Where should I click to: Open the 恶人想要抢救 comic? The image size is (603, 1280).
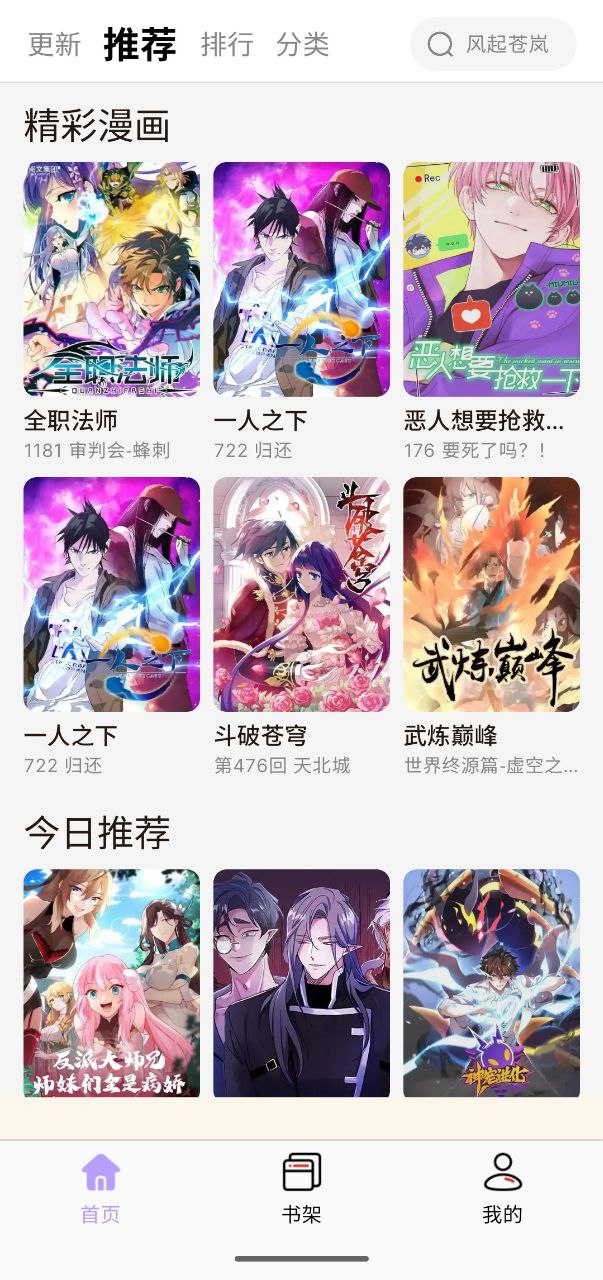491,280
